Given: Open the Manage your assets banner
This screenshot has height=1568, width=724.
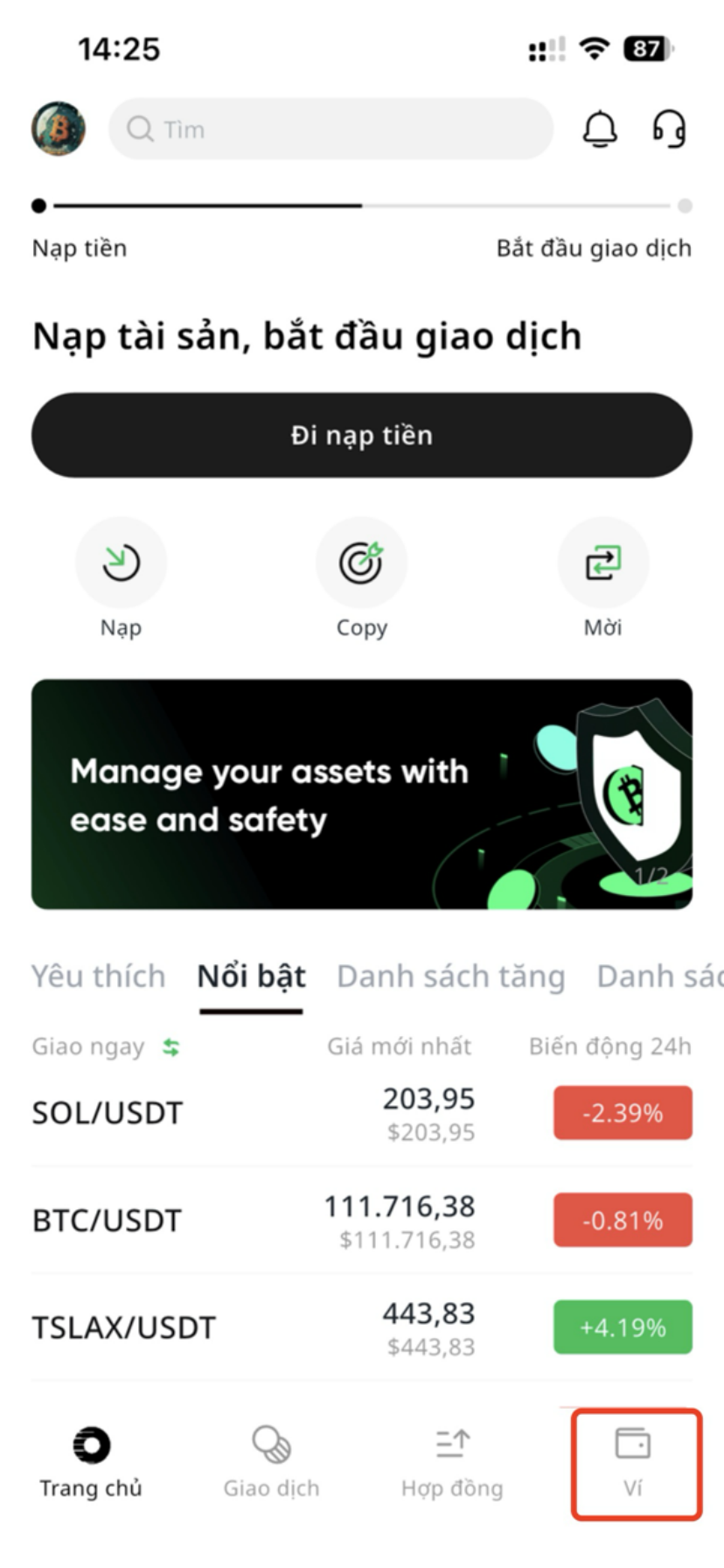Looking at the screenshot, I should 362,794.
